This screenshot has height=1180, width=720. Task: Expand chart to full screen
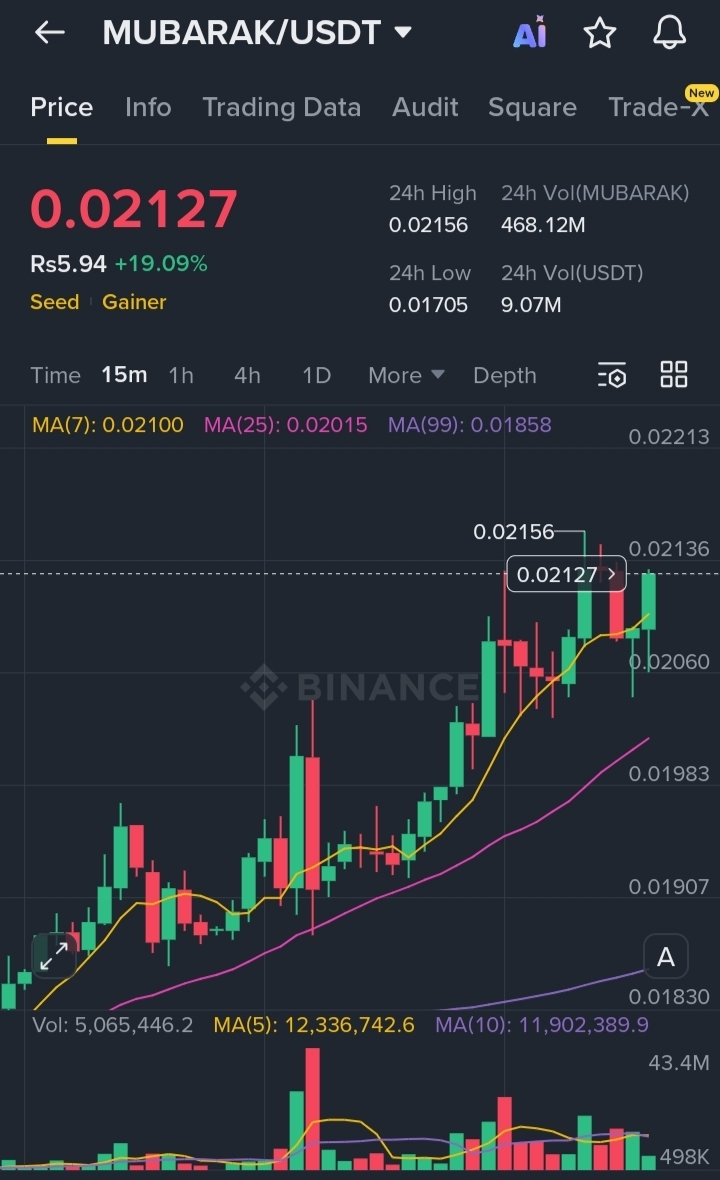(54, 956)
